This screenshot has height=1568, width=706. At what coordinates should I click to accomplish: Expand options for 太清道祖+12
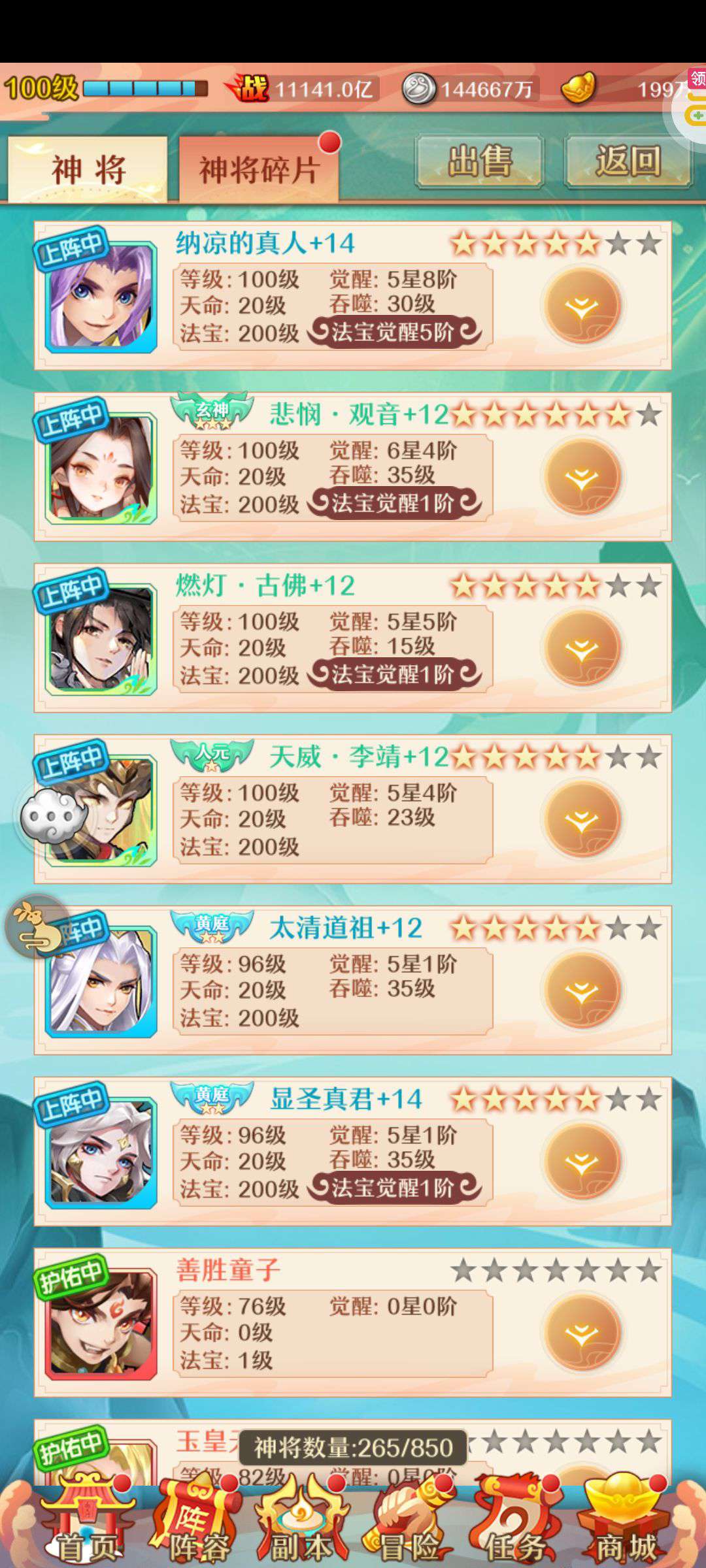coord(582,991)
